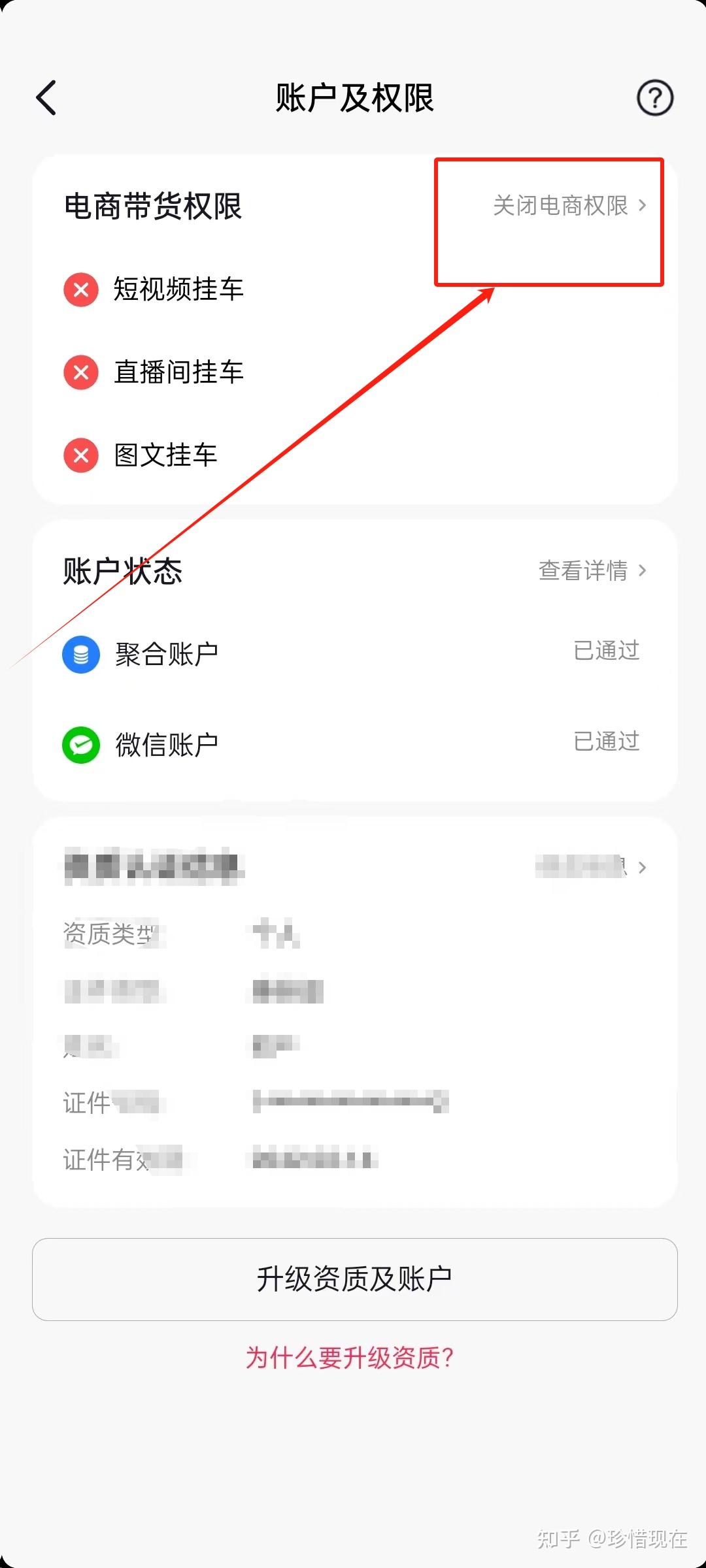This screenshot has width=706, height=1568.
Task: Open 为什么要升级资质? link
Action: click(350, 1358)
